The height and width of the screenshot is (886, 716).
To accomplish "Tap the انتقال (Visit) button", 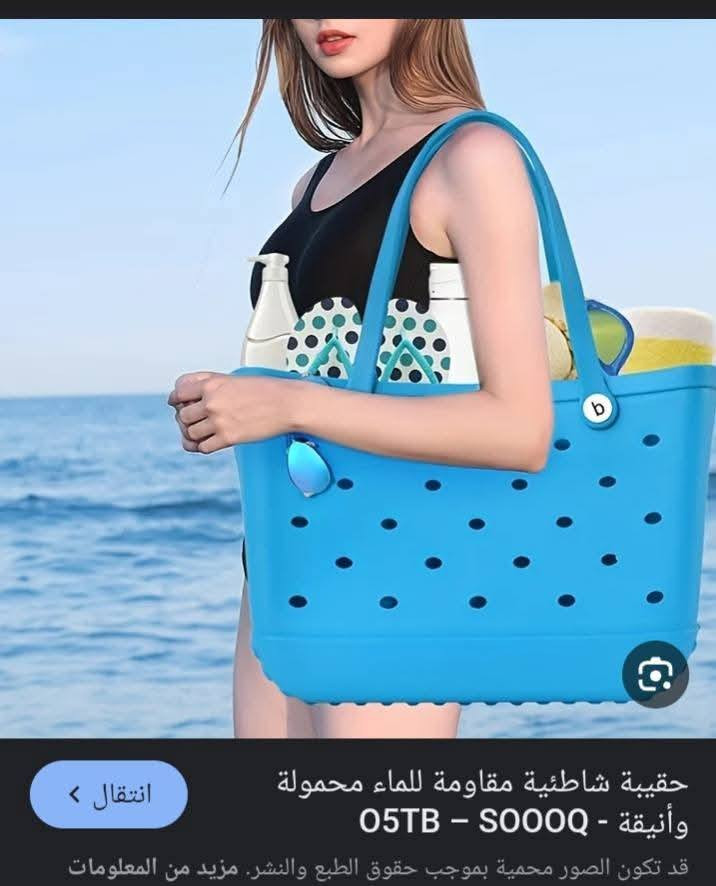I will pos(109,795).
